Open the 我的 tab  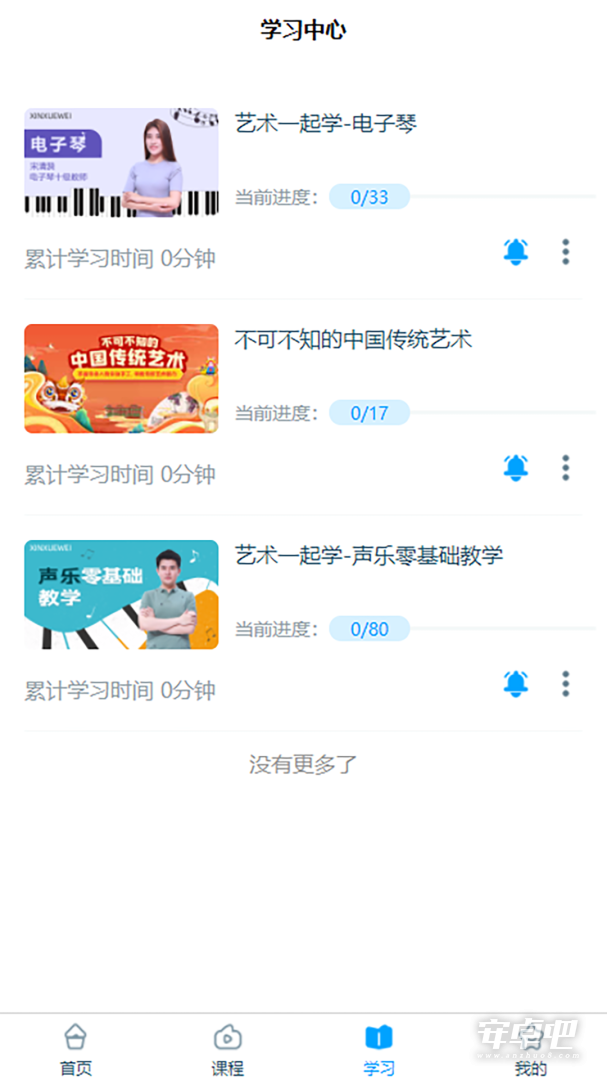[x=531, y=1049]
